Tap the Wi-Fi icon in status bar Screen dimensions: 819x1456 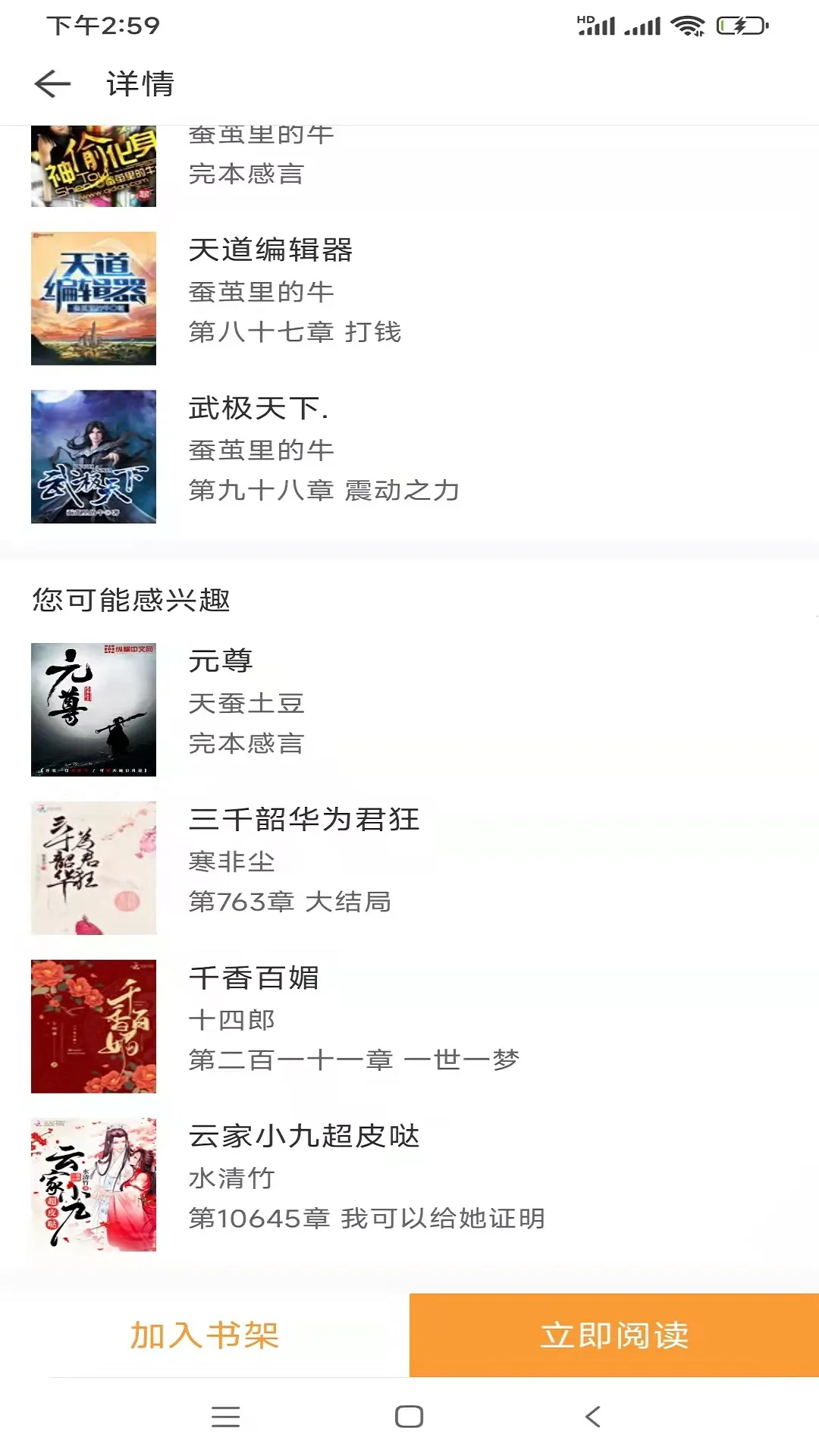(686, 25)
